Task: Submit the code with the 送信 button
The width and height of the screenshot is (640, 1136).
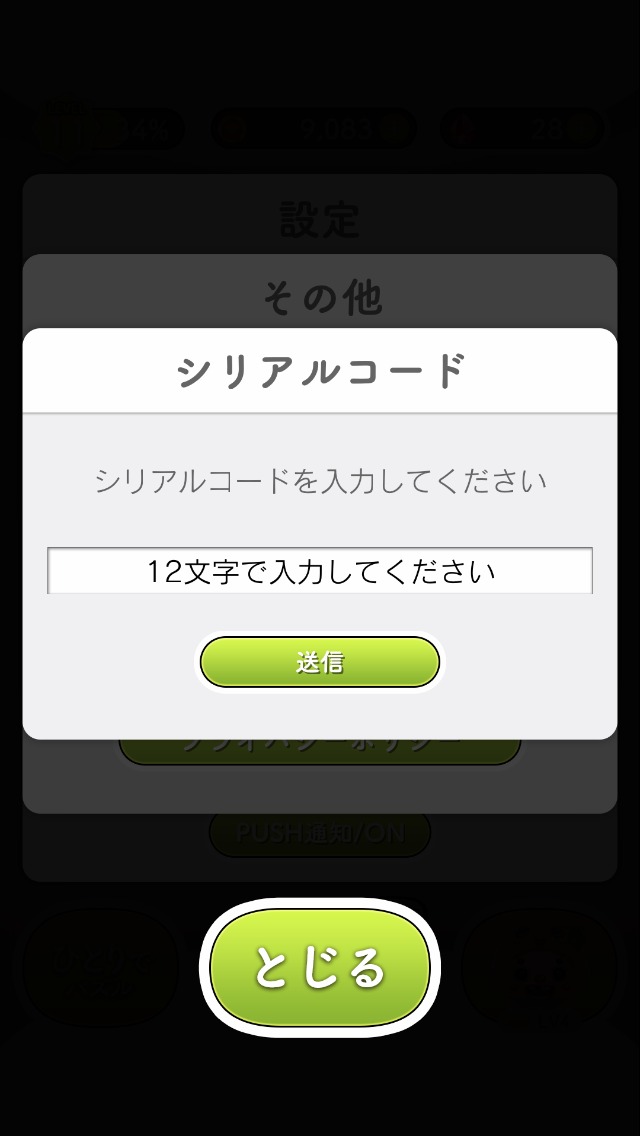Action: (x=320, y=661)
